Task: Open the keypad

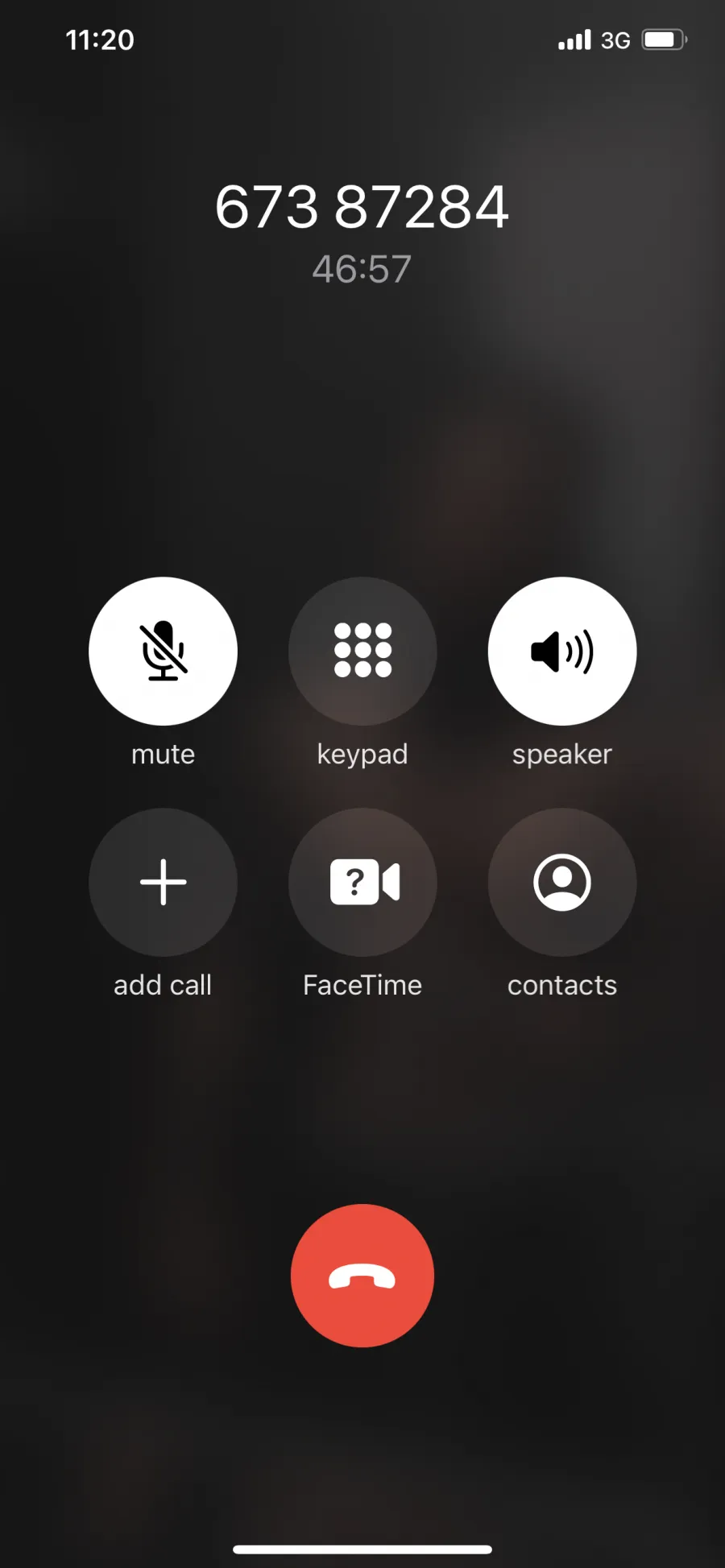Action: [362, 651]
